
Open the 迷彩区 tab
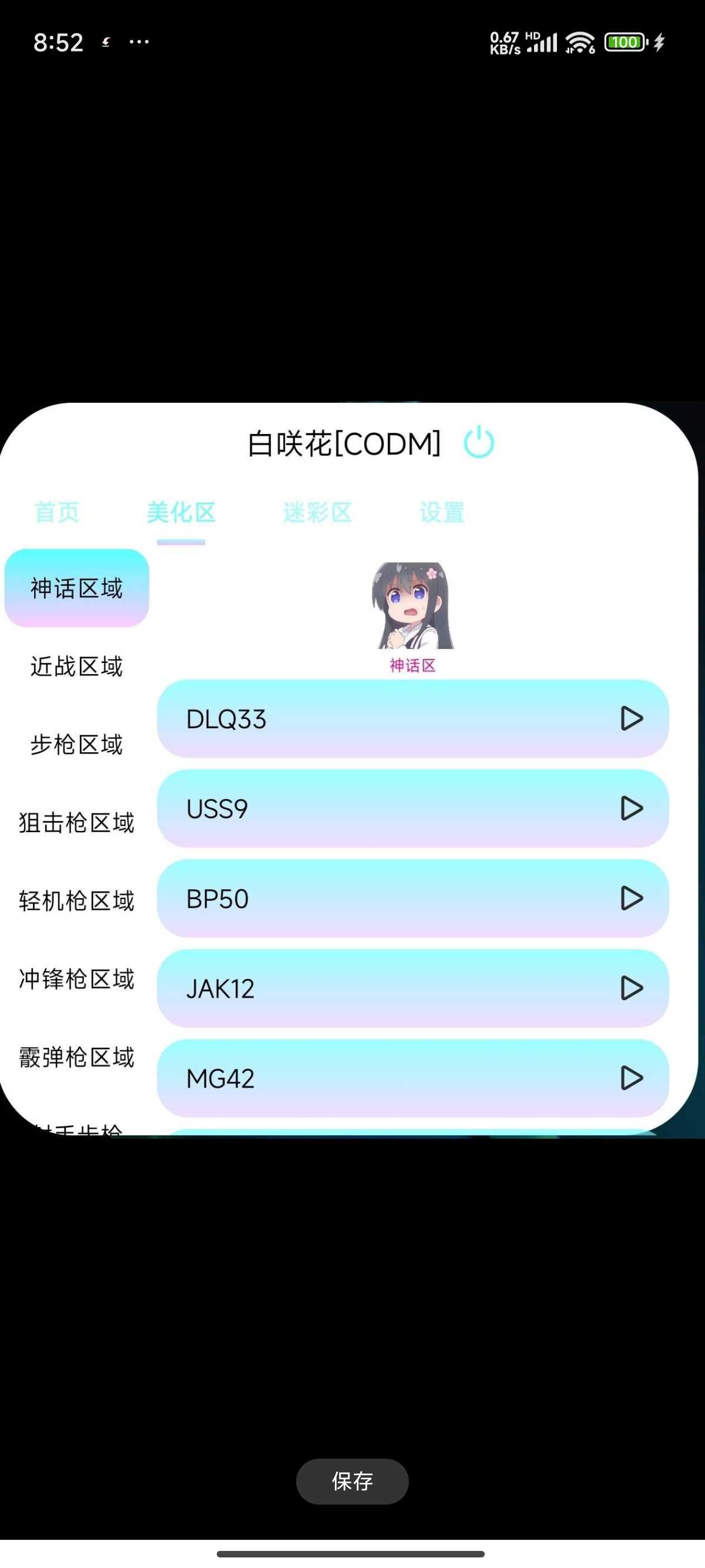(317, 512)
